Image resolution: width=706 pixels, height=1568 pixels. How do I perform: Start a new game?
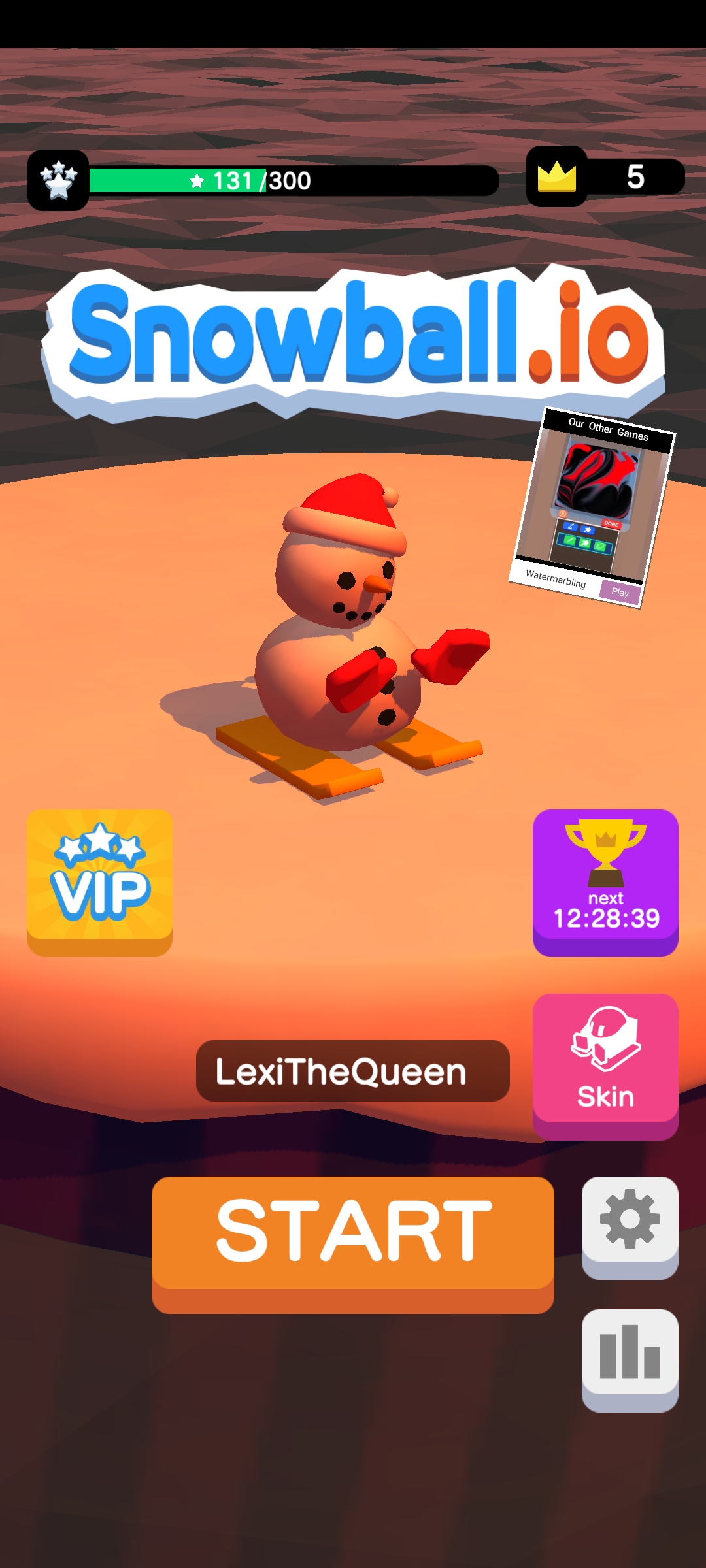pos(352,1235)
